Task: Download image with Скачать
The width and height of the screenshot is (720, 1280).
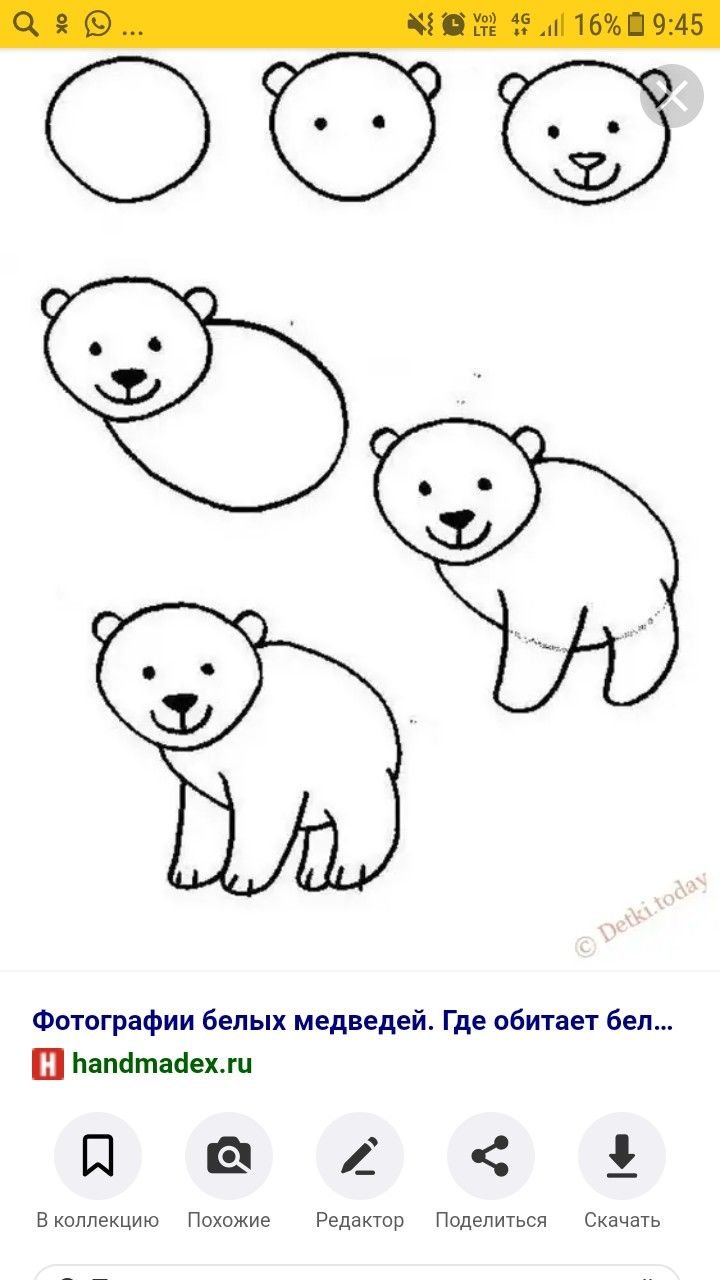Action: [622, 1172]
